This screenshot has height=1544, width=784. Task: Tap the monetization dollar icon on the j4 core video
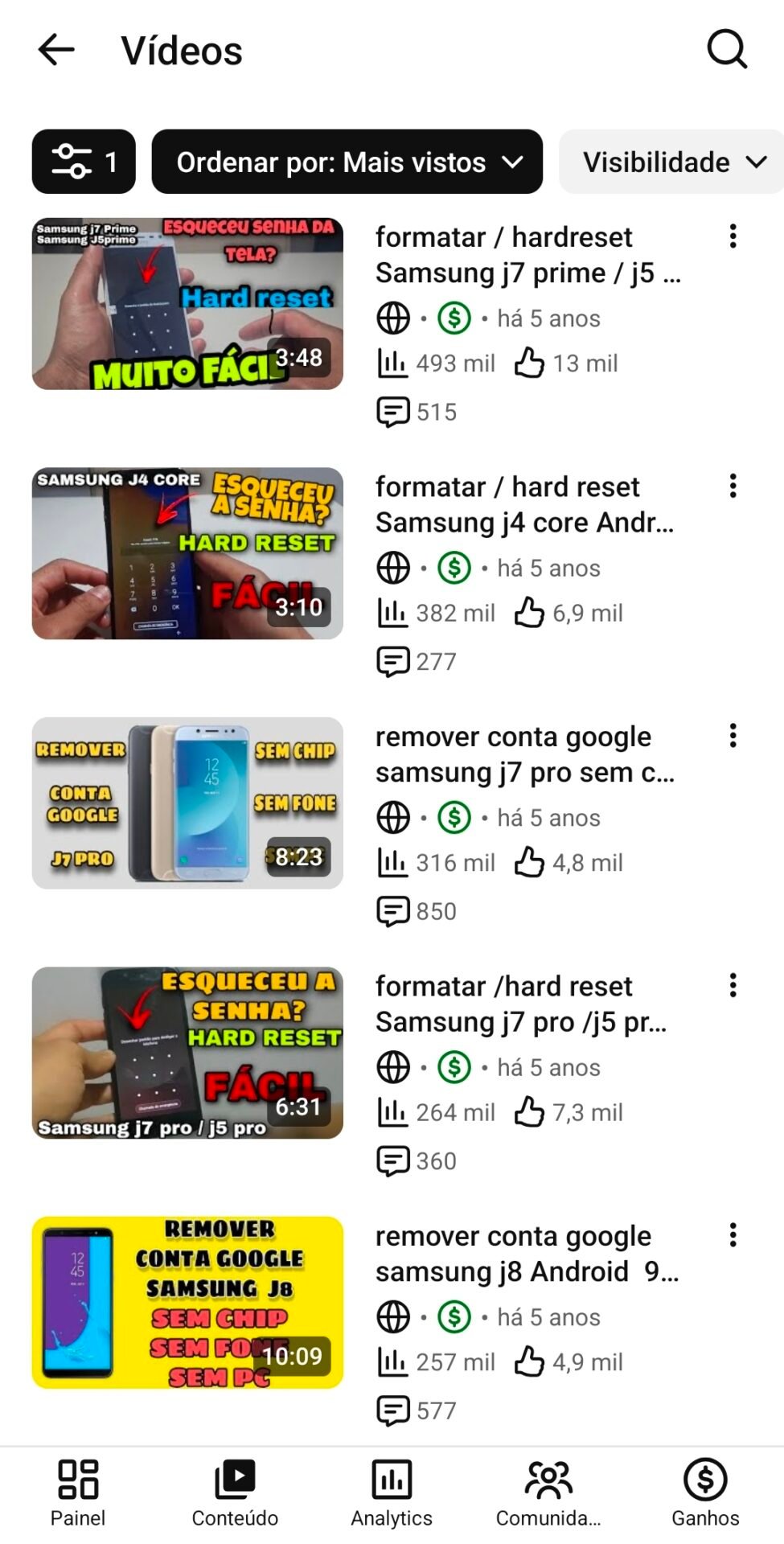click(x=454, y=568)
